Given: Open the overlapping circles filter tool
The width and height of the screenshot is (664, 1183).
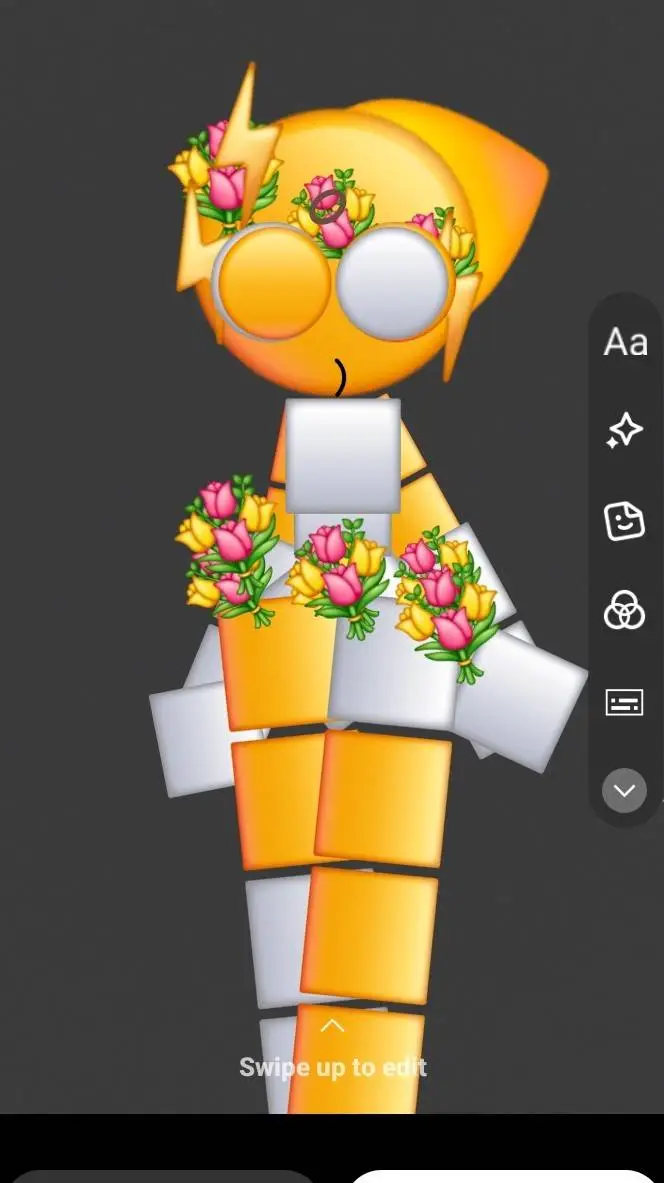Looking at the screenshot, I should [625, 610].
